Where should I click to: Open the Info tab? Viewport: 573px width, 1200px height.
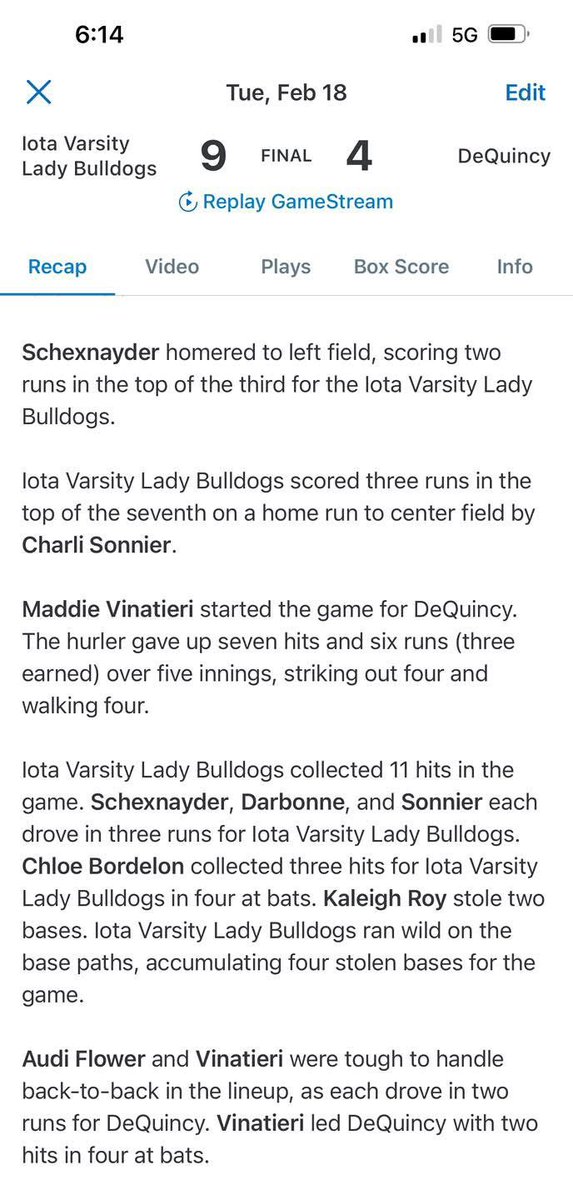[x=515, y=267]
